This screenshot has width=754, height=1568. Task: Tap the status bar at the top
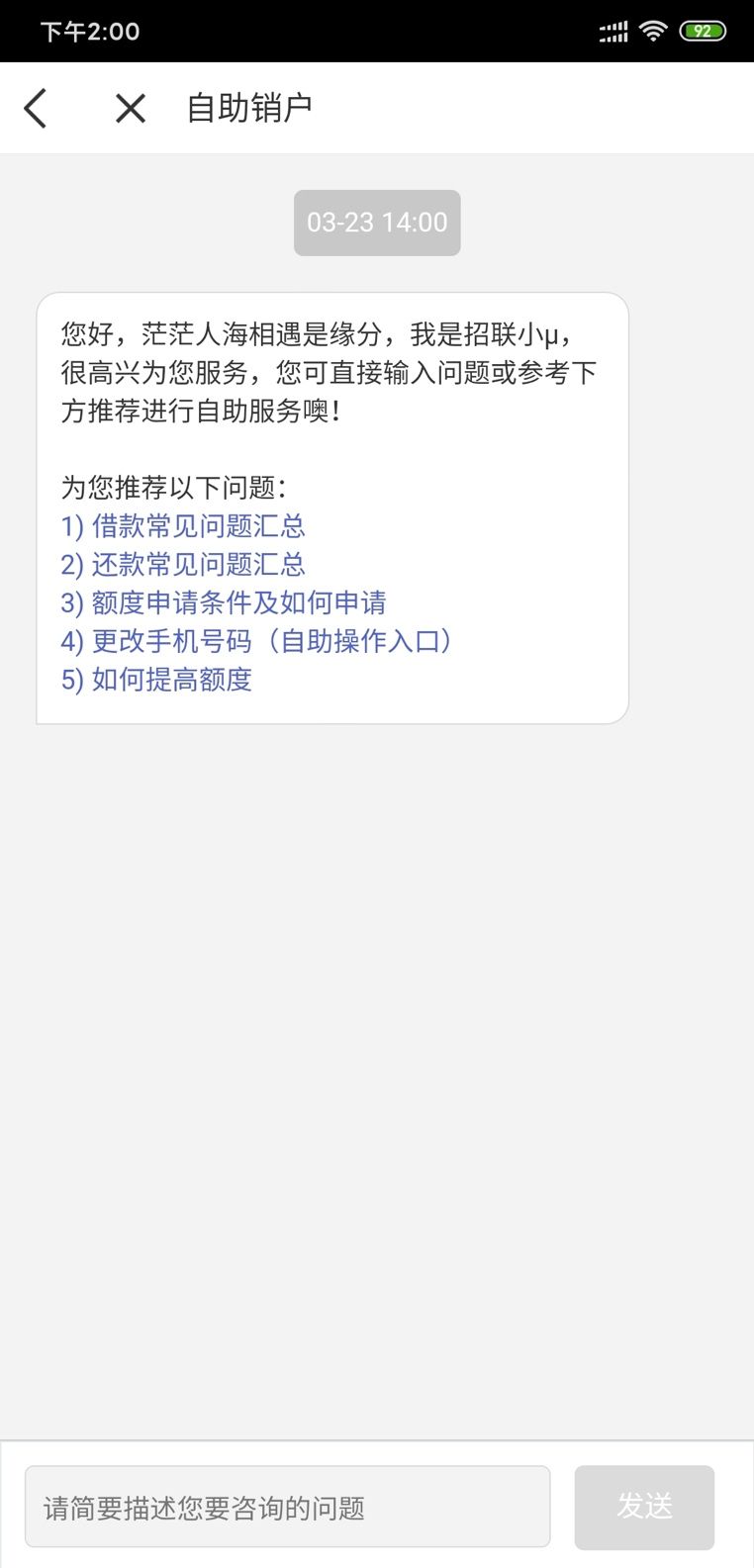(x=377, y=31)
